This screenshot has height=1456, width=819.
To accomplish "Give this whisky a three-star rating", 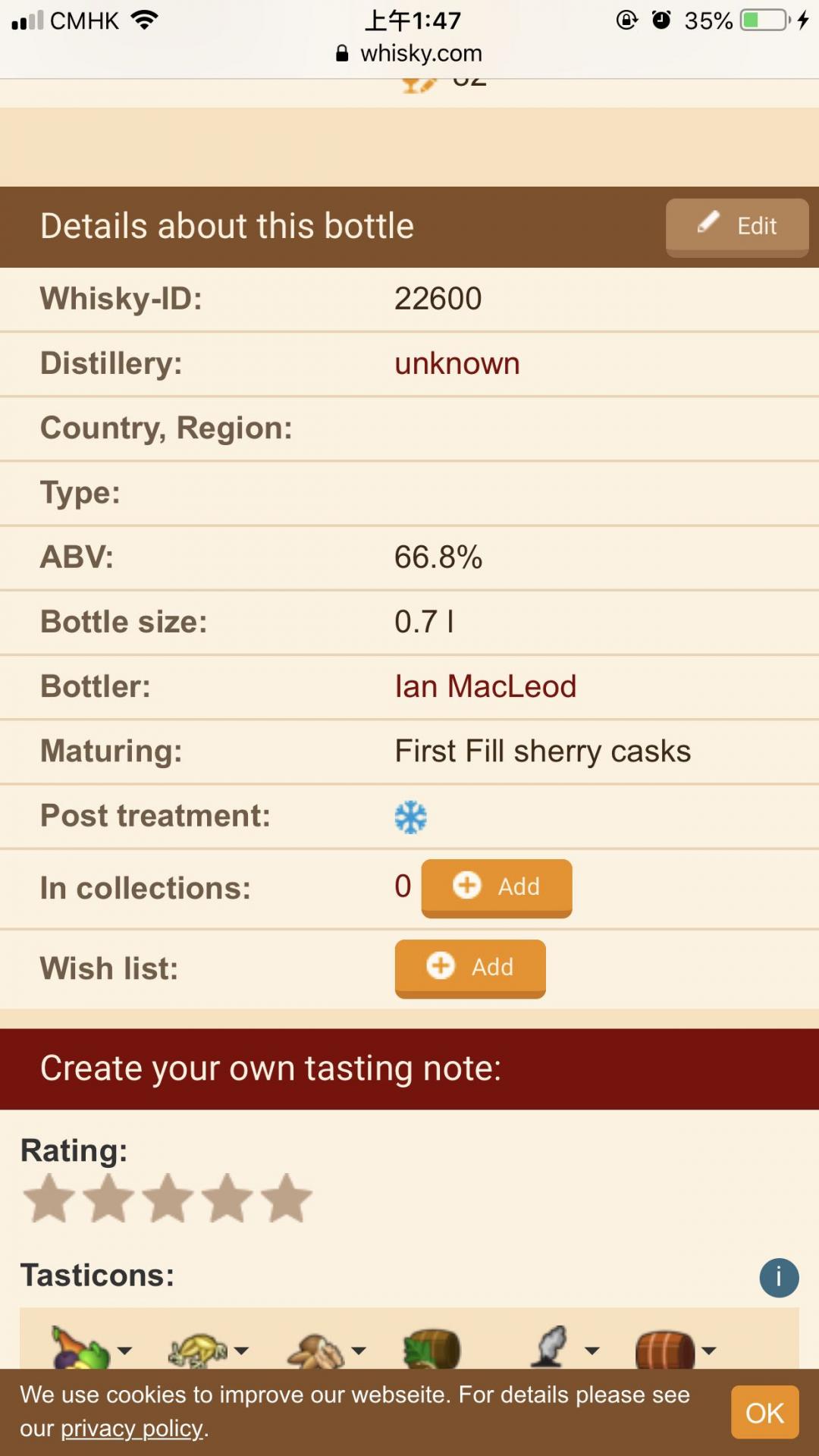I will point(168,1199).
